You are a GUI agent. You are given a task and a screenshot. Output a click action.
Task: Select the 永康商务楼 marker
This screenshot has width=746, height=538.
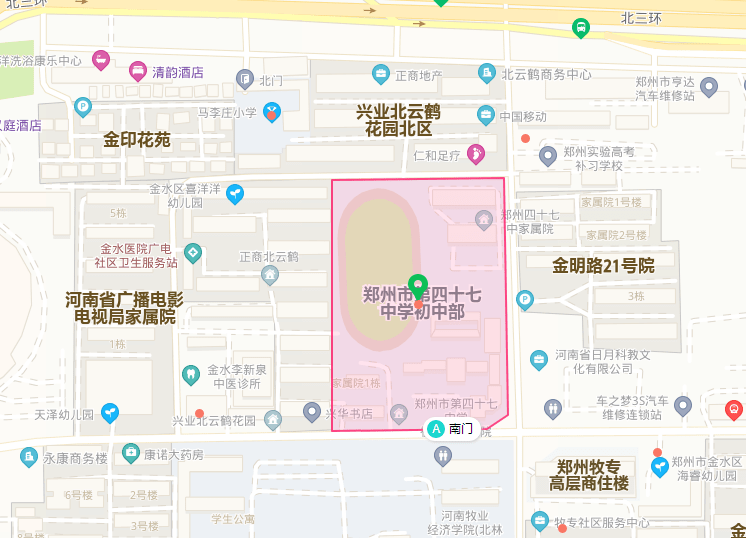pos(28,457)
